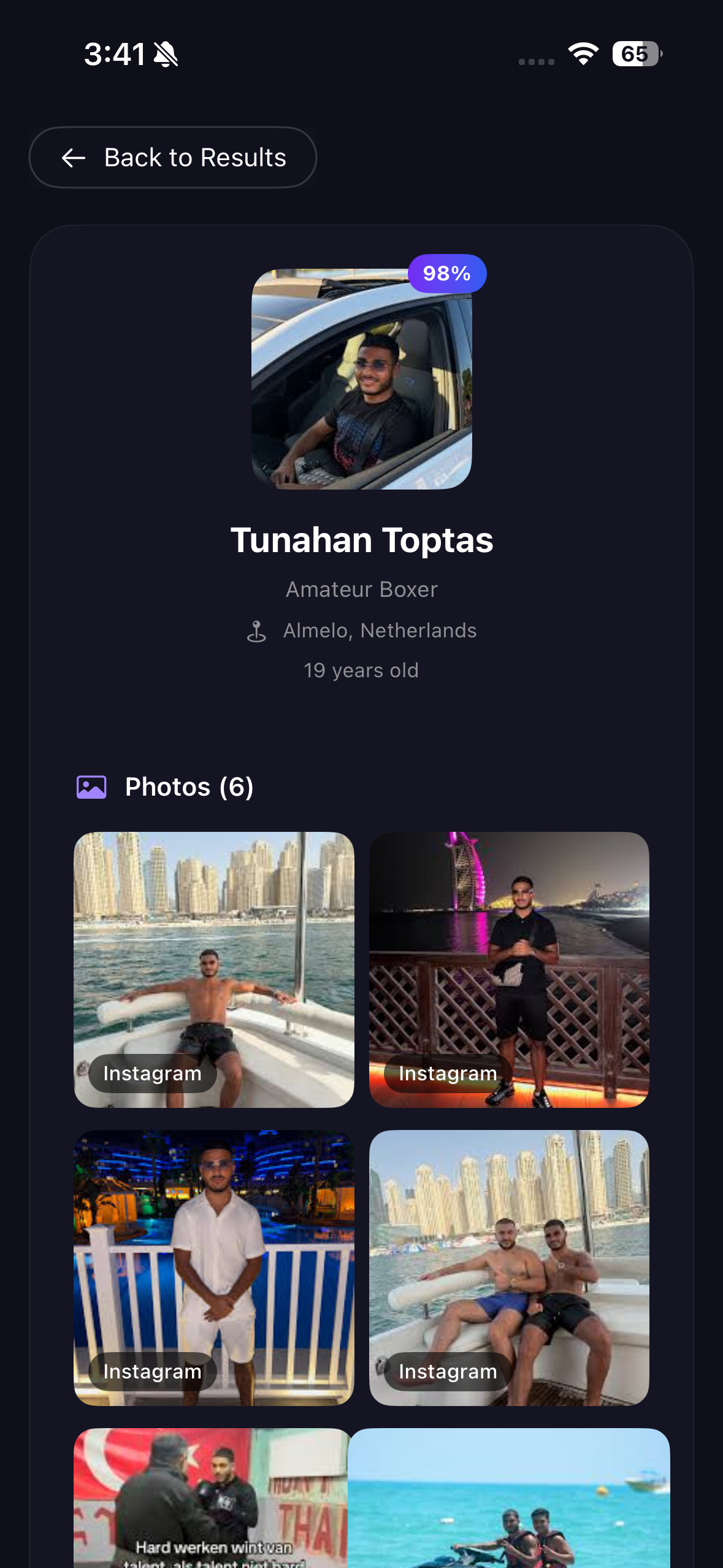Select the Photos (6) section header
The height and width of the screenshot is (1568, 723).
click(x=190, y=786)
